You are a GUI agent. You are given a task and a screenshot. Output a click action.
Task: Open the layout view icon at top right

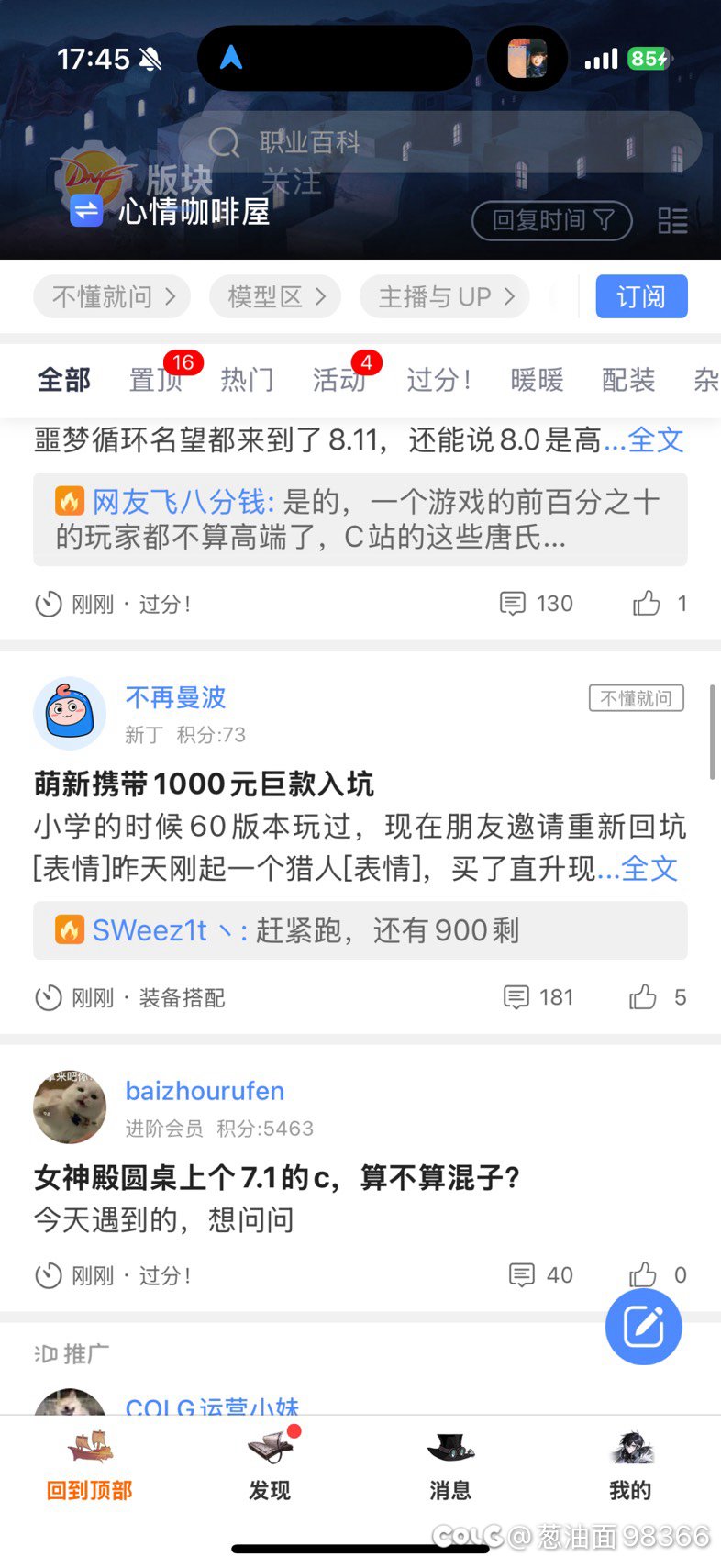tap(673, 220)
